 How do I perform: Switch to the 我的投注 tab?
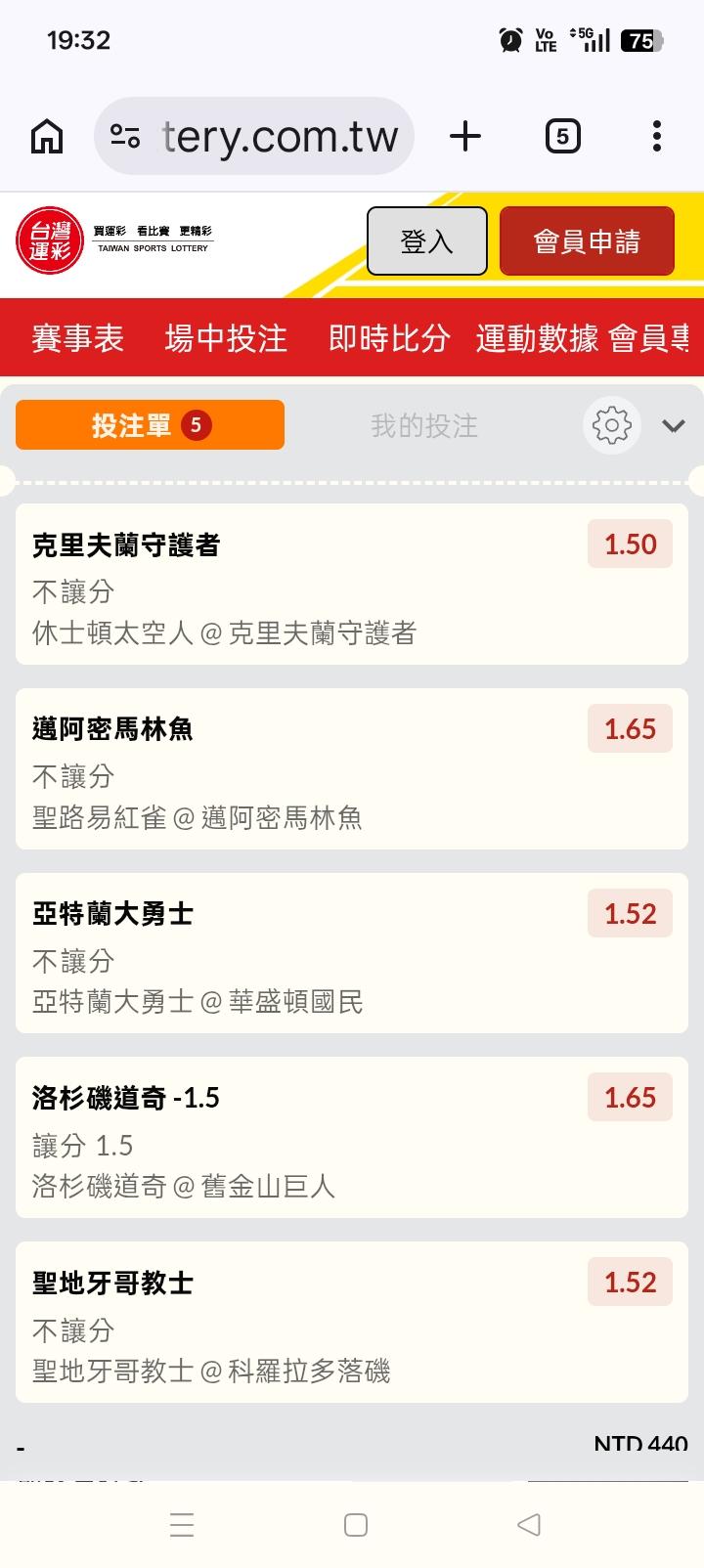[x=424, y=425]
